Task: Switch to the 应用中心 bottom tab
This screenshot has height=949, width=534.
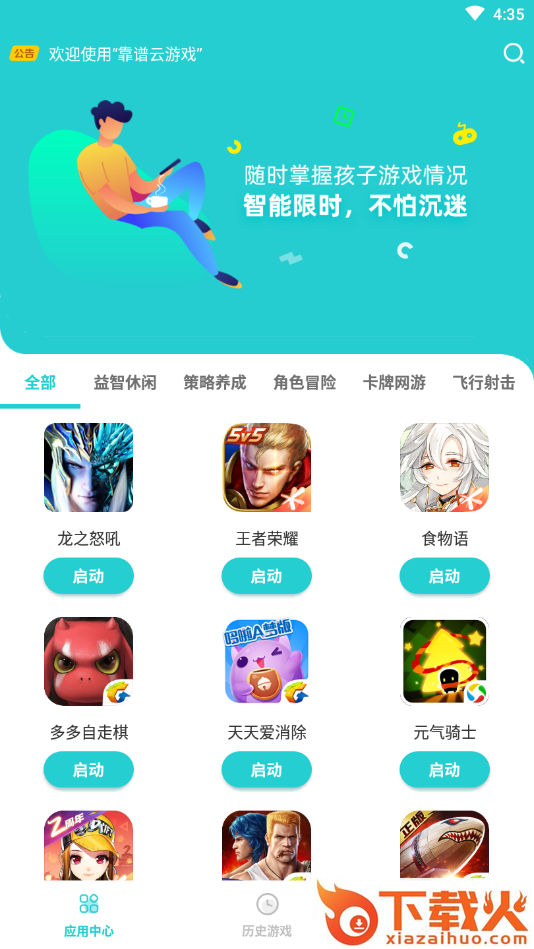Action: (x=89, y=915)
